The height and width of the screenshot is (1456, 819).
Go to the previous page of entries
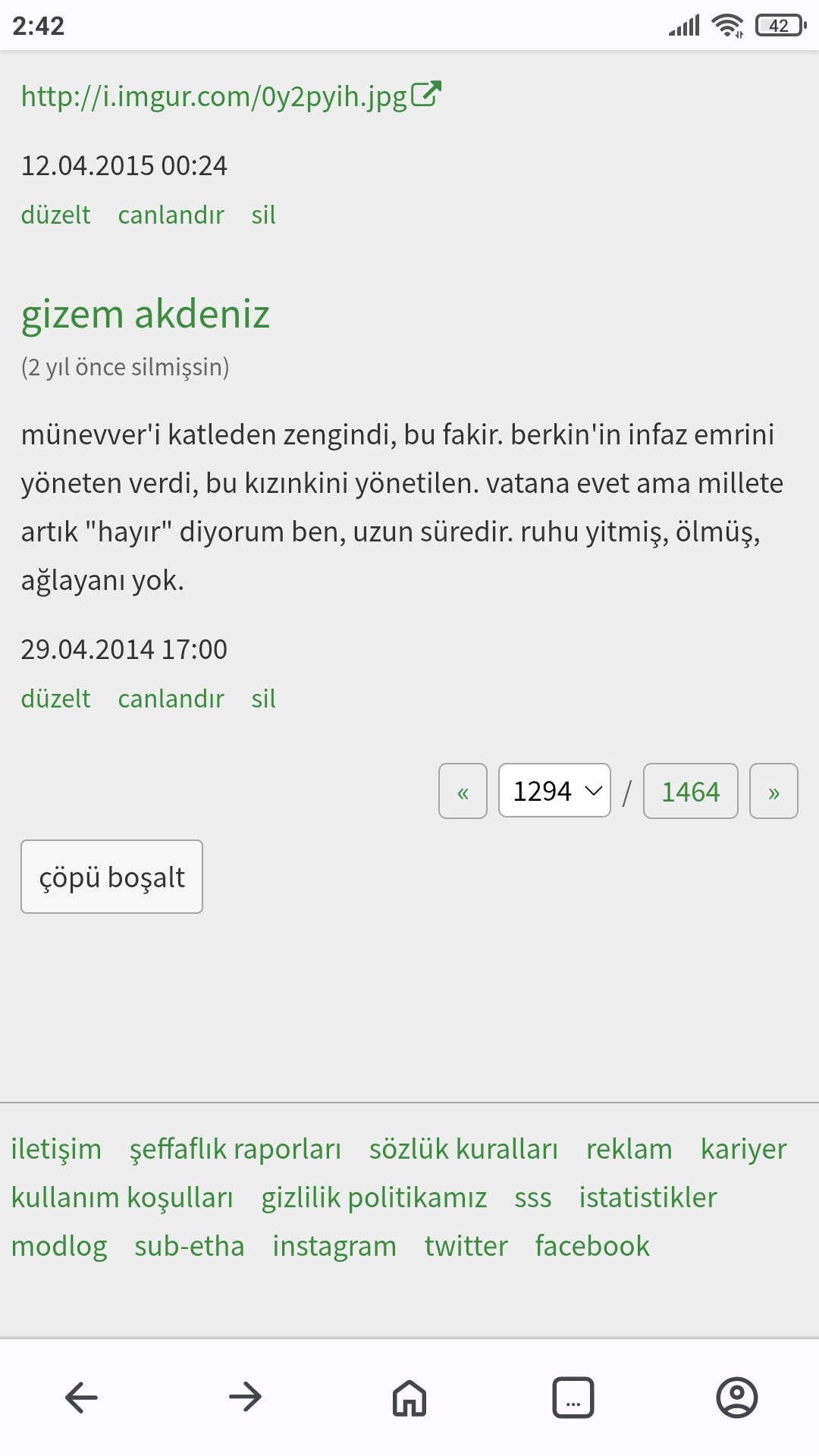coord(463,791)
